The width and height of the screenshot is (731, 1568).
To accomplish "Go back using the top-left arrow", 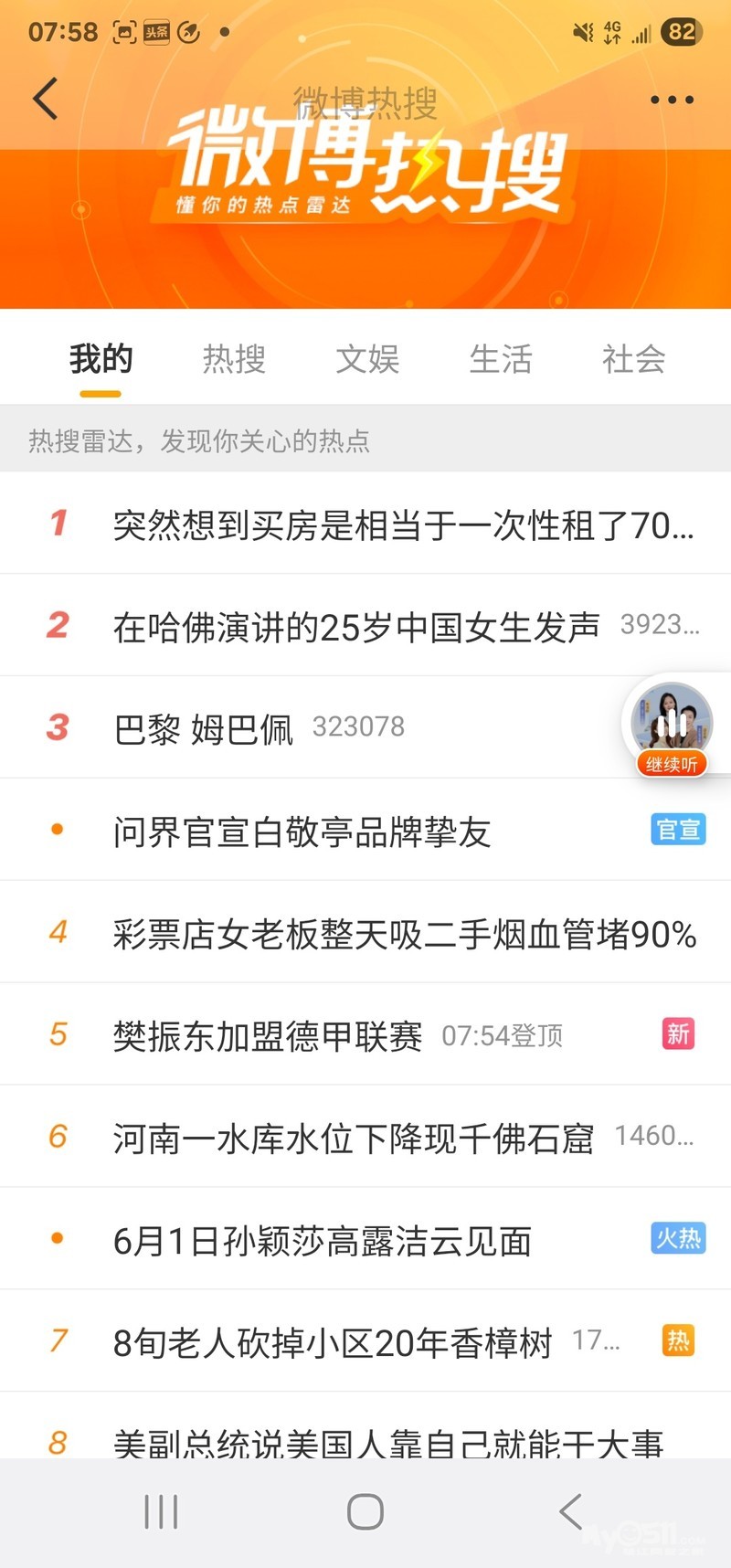I will point(46,99).
